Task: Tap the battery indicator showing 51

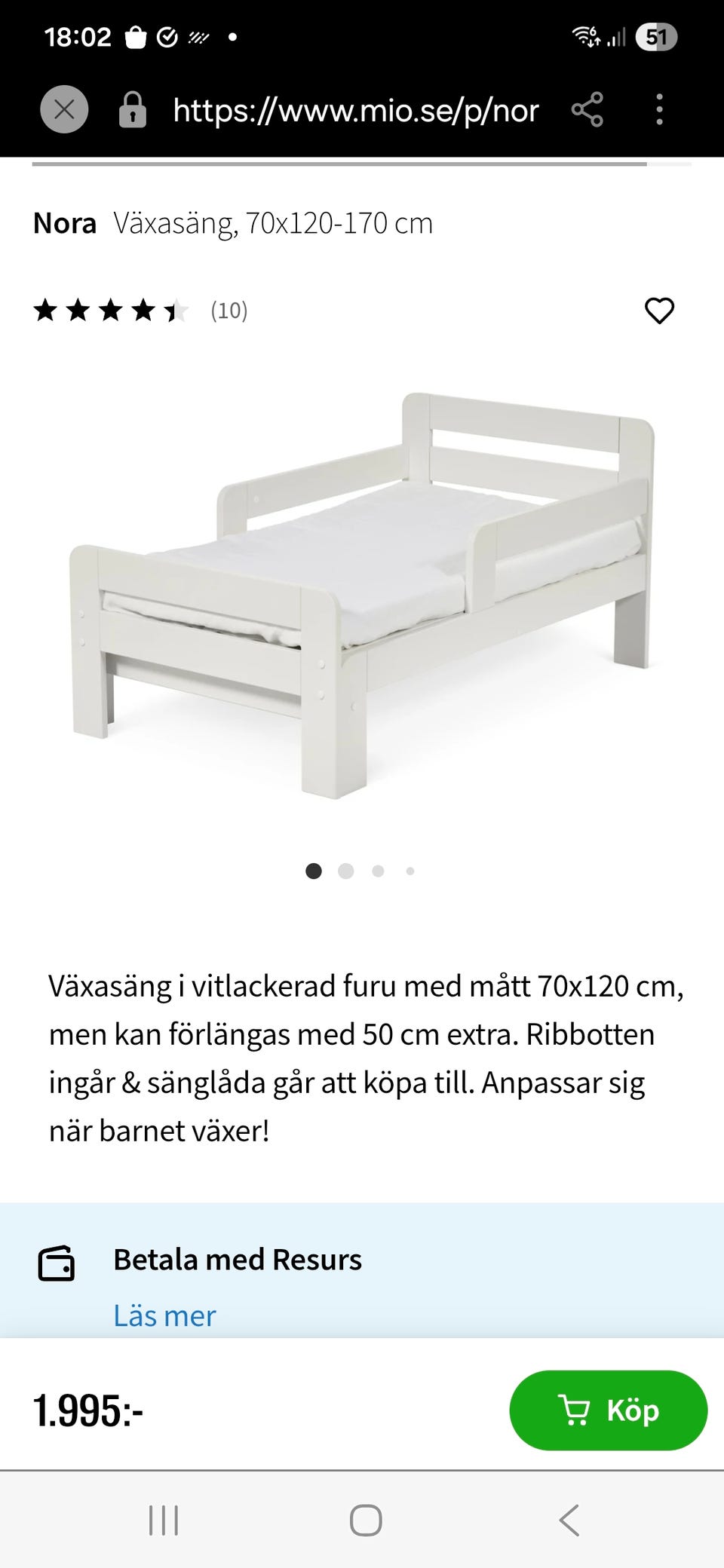Action: point(658,35)
